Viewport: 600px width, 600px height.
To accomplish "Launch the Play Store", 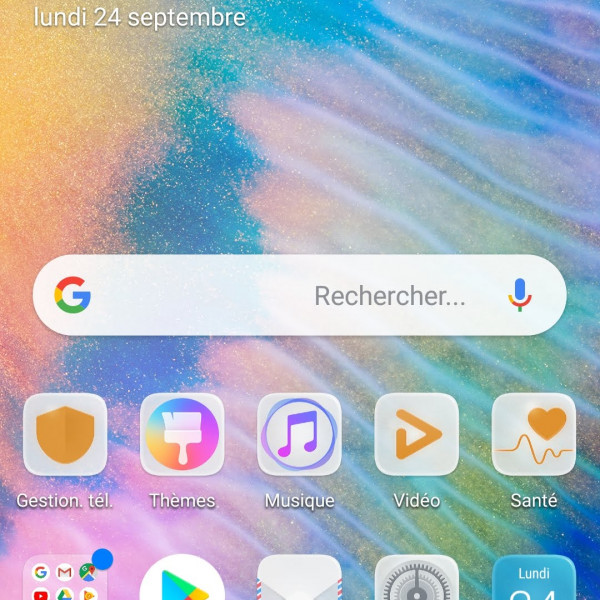I will [x=181, y=580].
